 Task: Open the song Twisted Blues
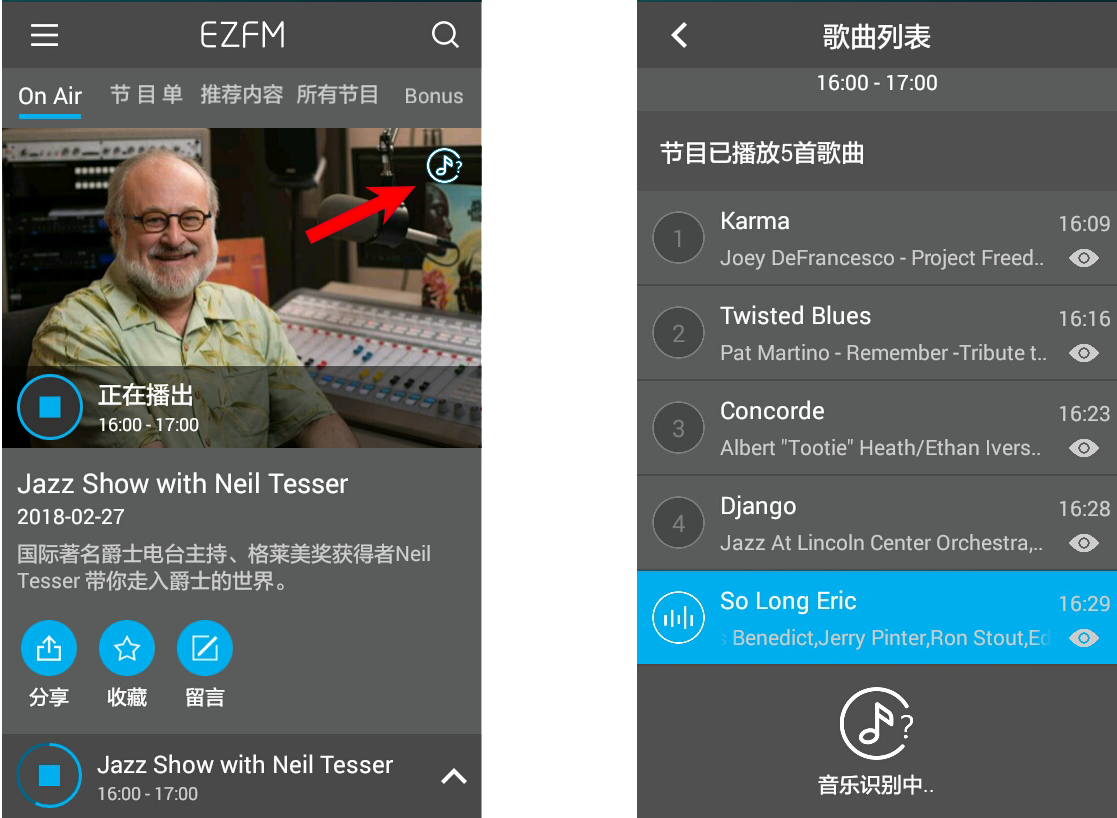[860, 333]
